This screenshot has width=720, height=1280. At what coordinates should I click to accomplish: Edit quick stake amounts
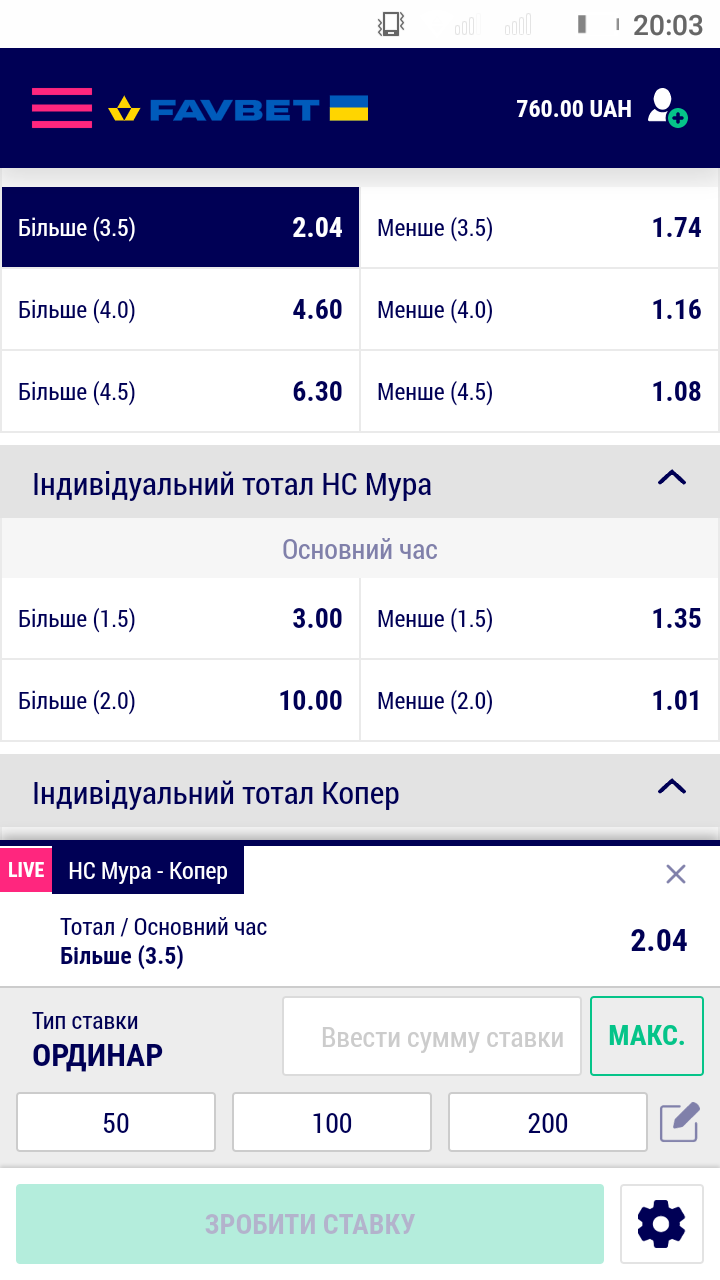pos(679,1122)
